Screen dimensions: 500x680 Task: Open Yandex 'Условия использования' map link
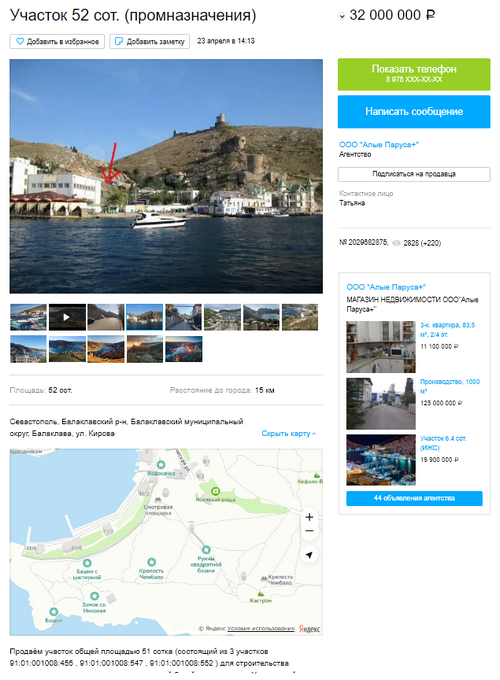pos(261,628)
